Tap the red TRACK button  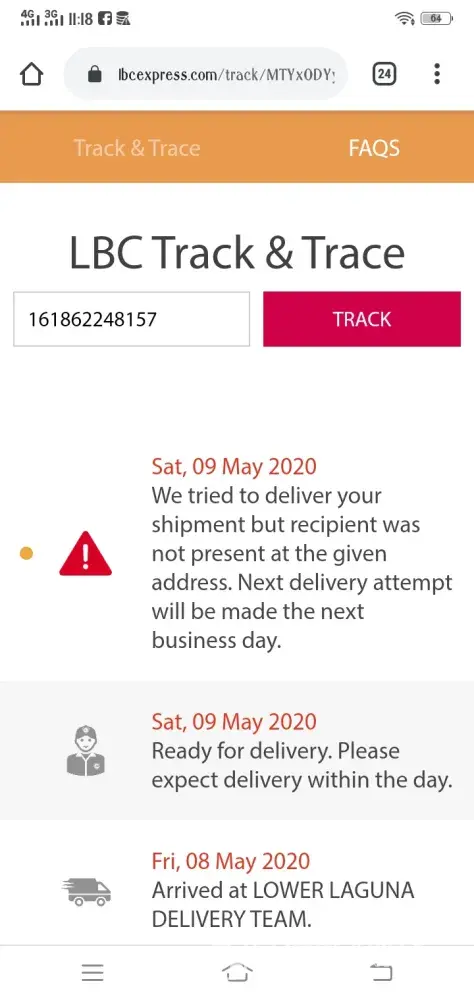[x=362, y=319]
